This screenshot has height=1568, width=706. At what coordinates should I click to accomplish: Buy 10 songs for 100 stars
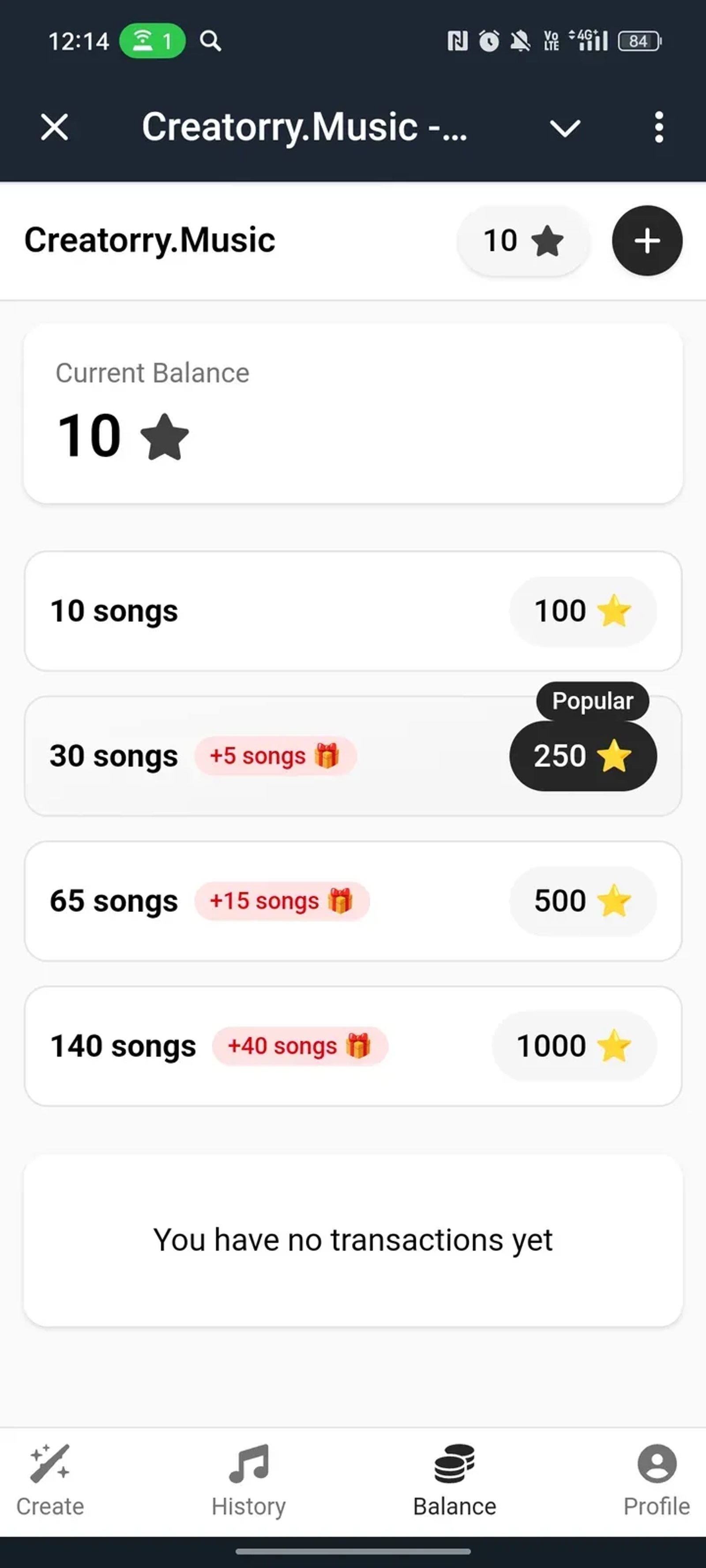click(582, 611)
